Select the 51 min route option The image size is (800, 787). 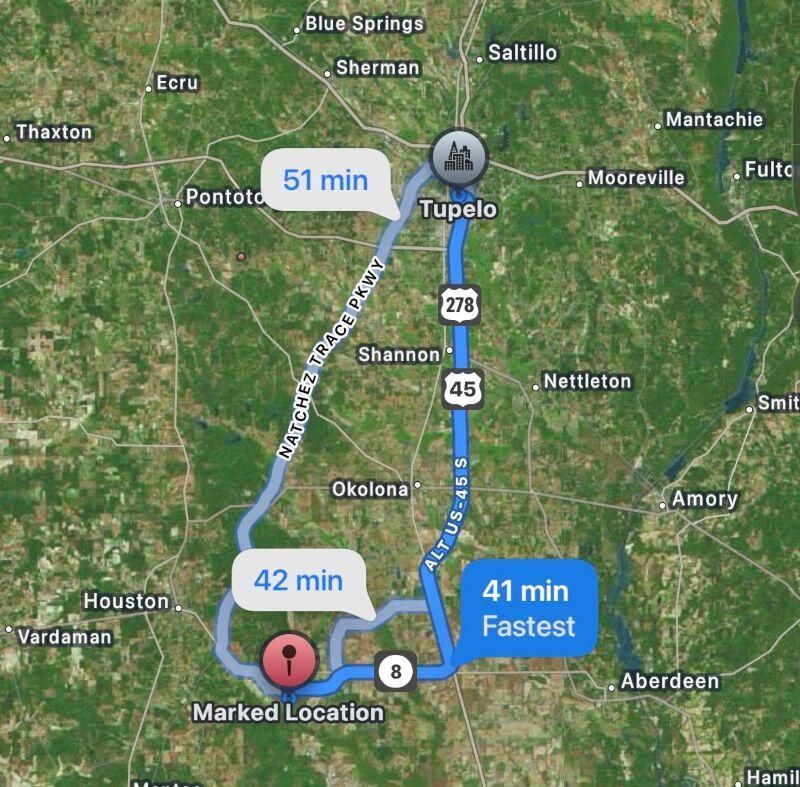(x=325, y=181)
